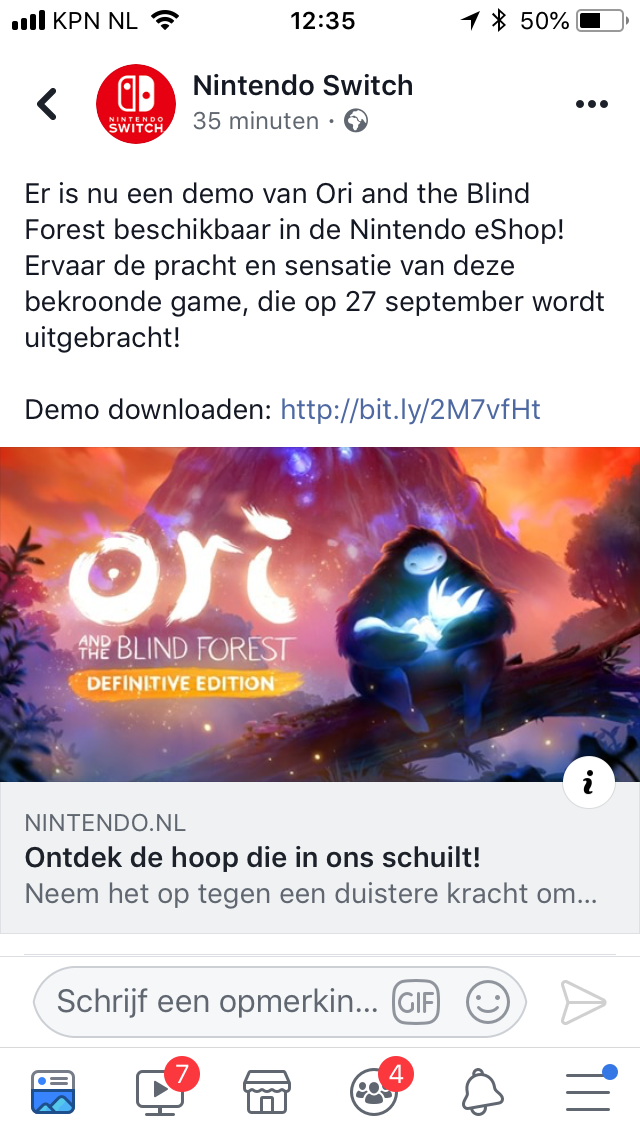This screenshot has height=1136, width=640.
Task: Send the comment with the arrow icon
Action: tap(583, 1003)
